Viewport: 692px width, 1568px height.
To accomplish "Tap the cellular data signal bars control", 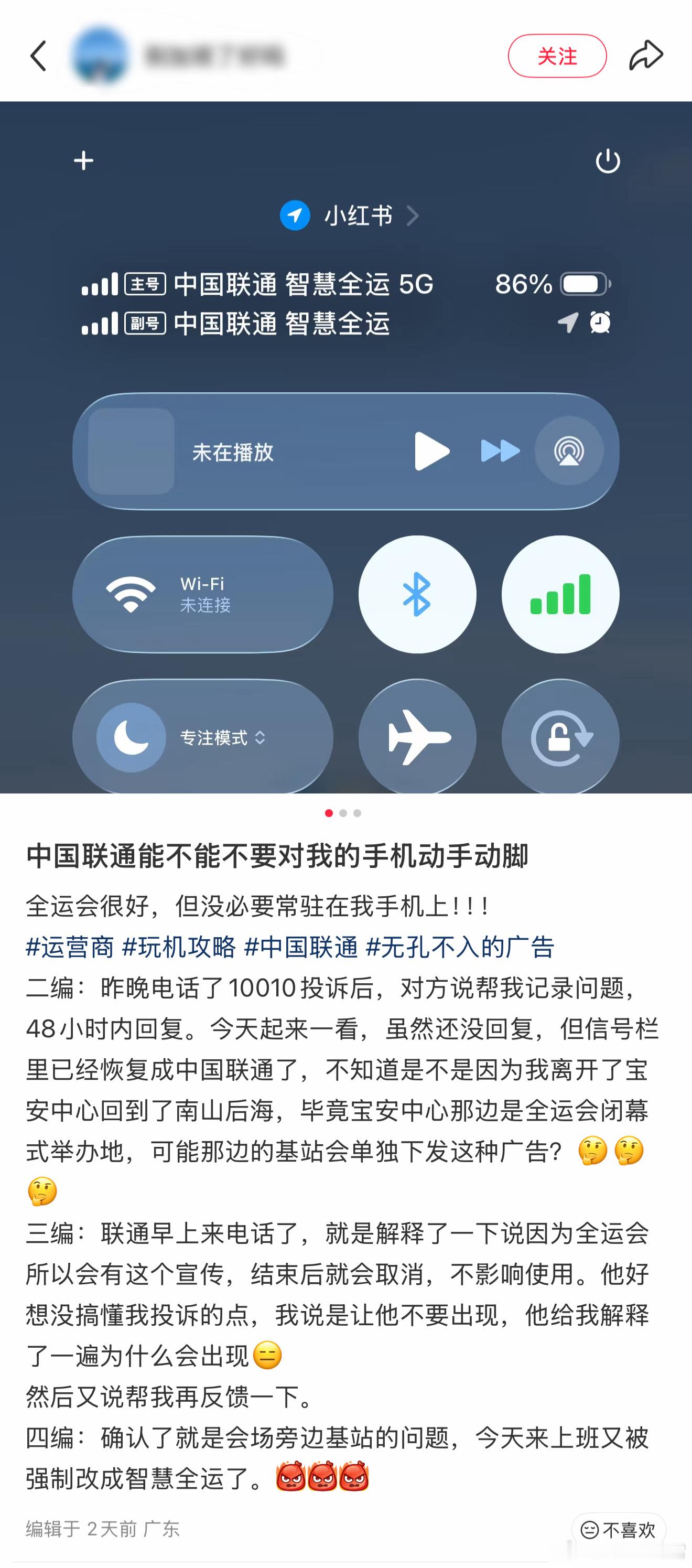I will pos(559,594).
